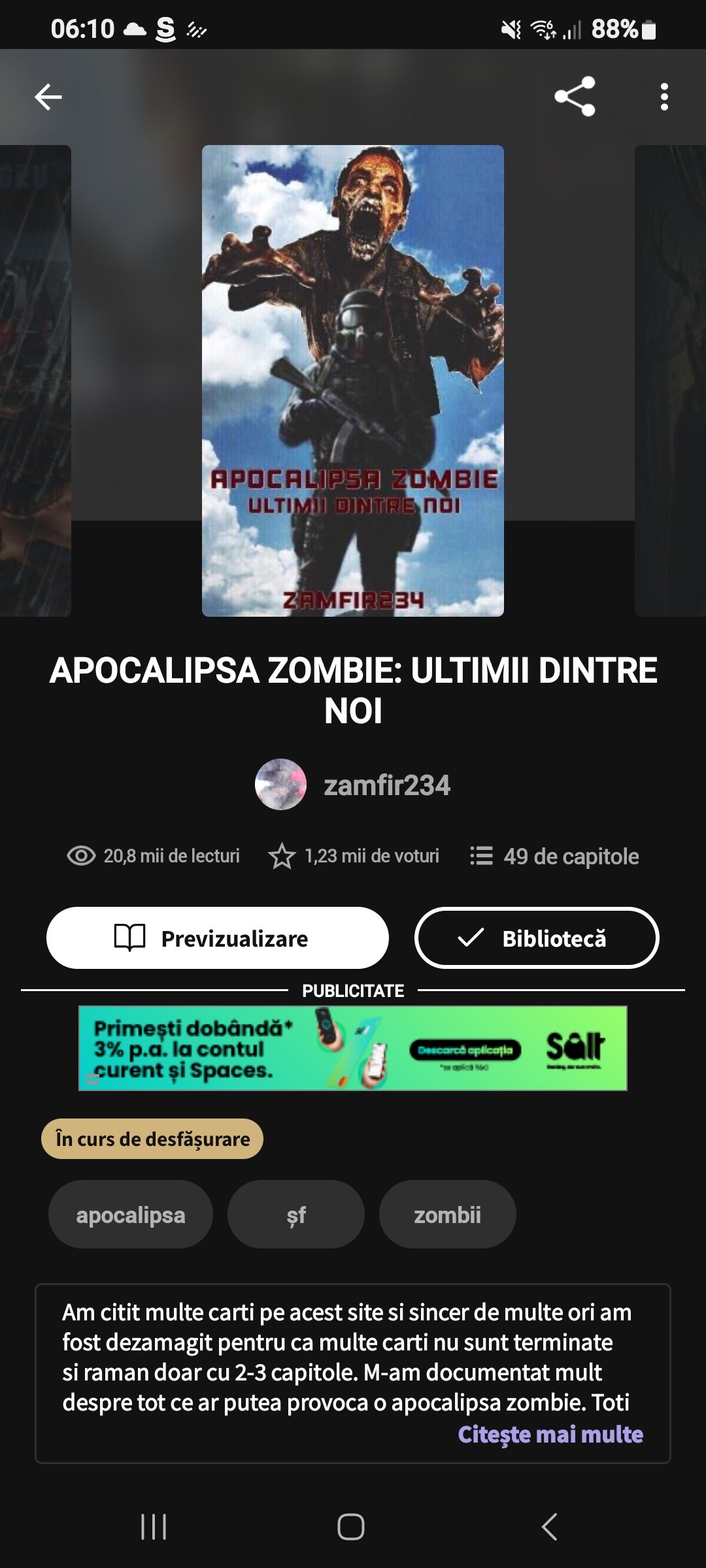Image resolution: width=706 pixels, height=1568 pixels.
Task: Go to the system home screen
Action: 351,1527
